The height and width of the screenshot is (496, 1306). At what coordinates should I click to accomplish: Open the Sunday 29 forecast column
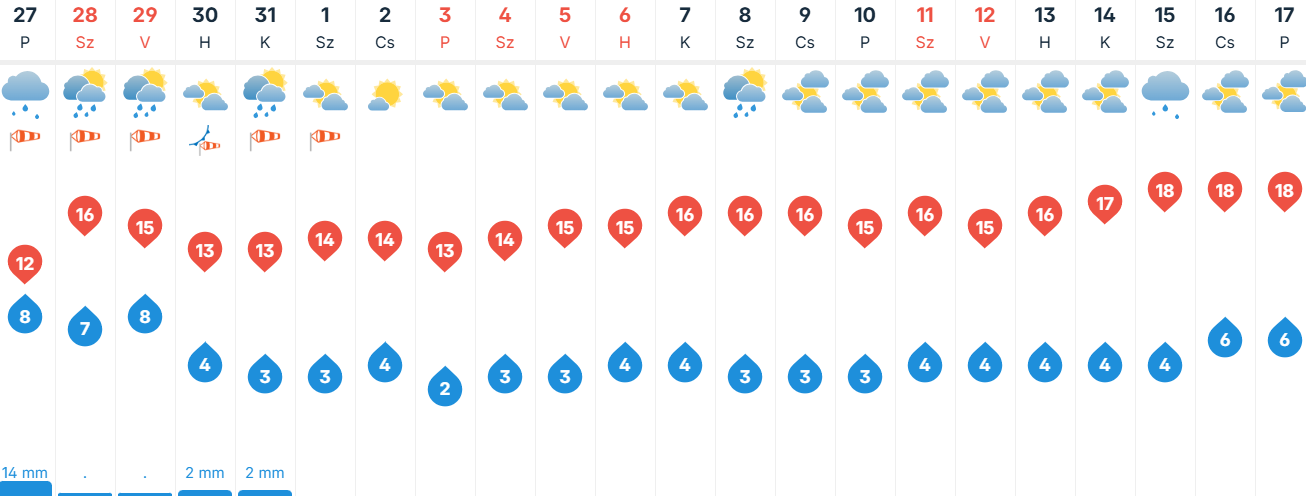(145, 28)
